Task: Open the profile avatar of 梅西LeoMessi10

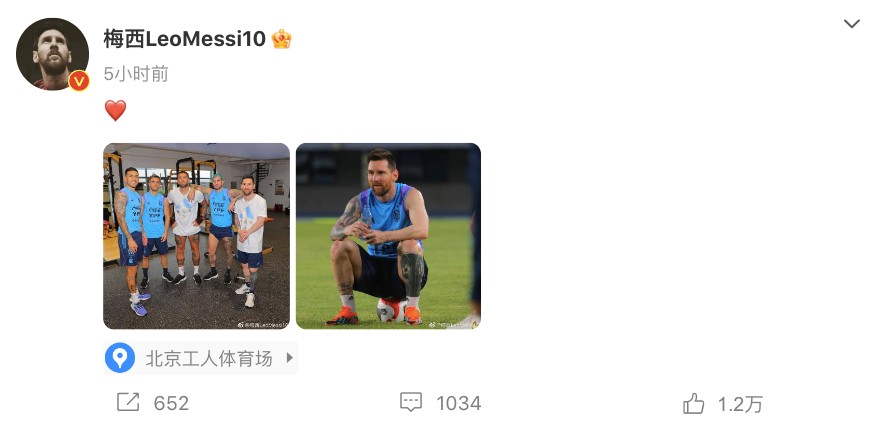Action: [52, 54]
